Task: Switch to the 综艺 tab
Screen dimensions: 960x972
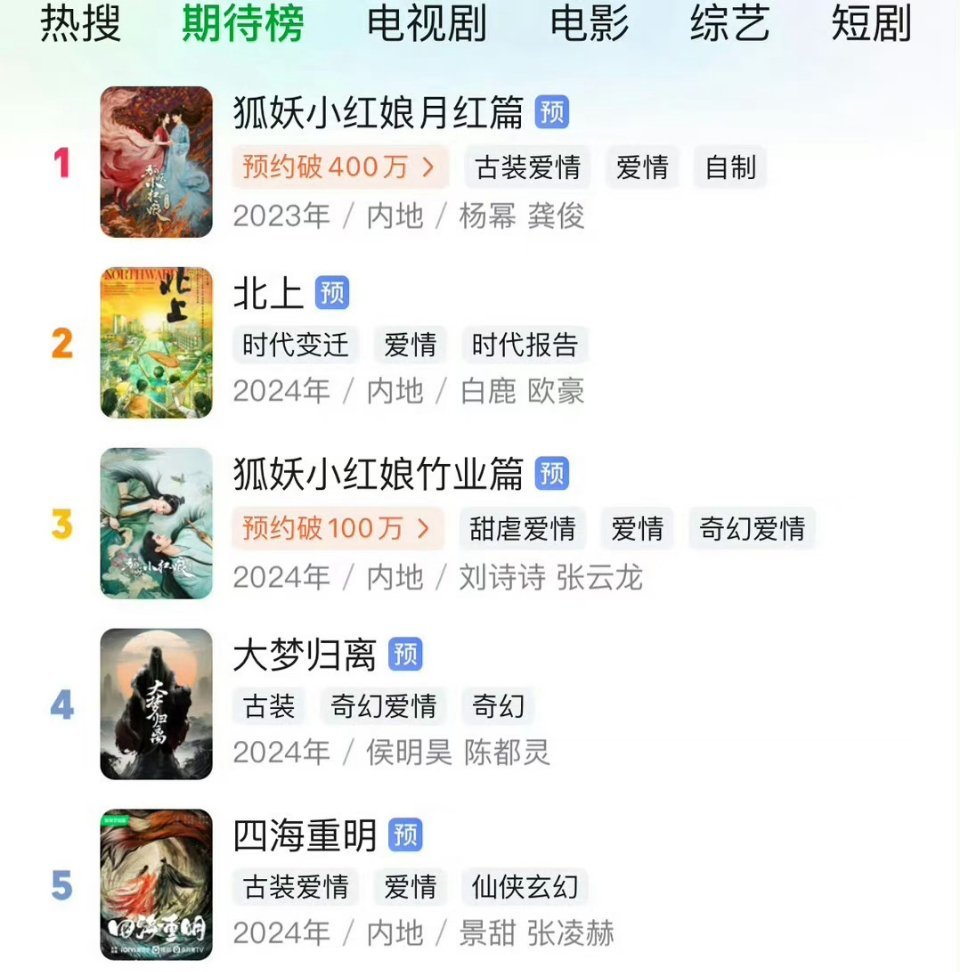Action: [728, 26]
